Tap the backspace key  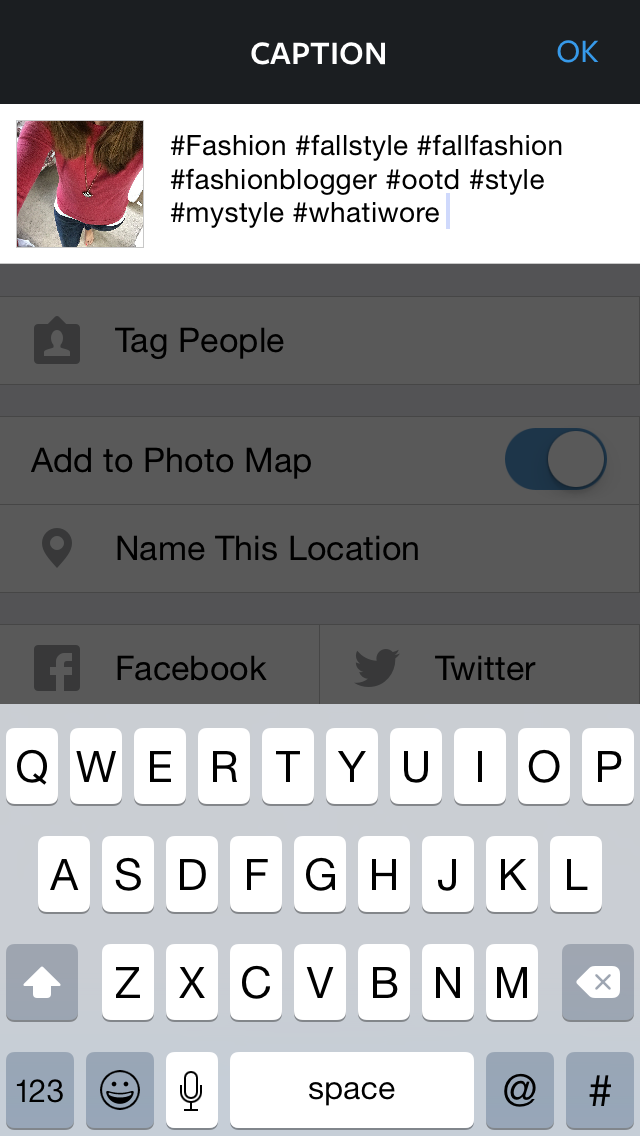coord(600,983)
